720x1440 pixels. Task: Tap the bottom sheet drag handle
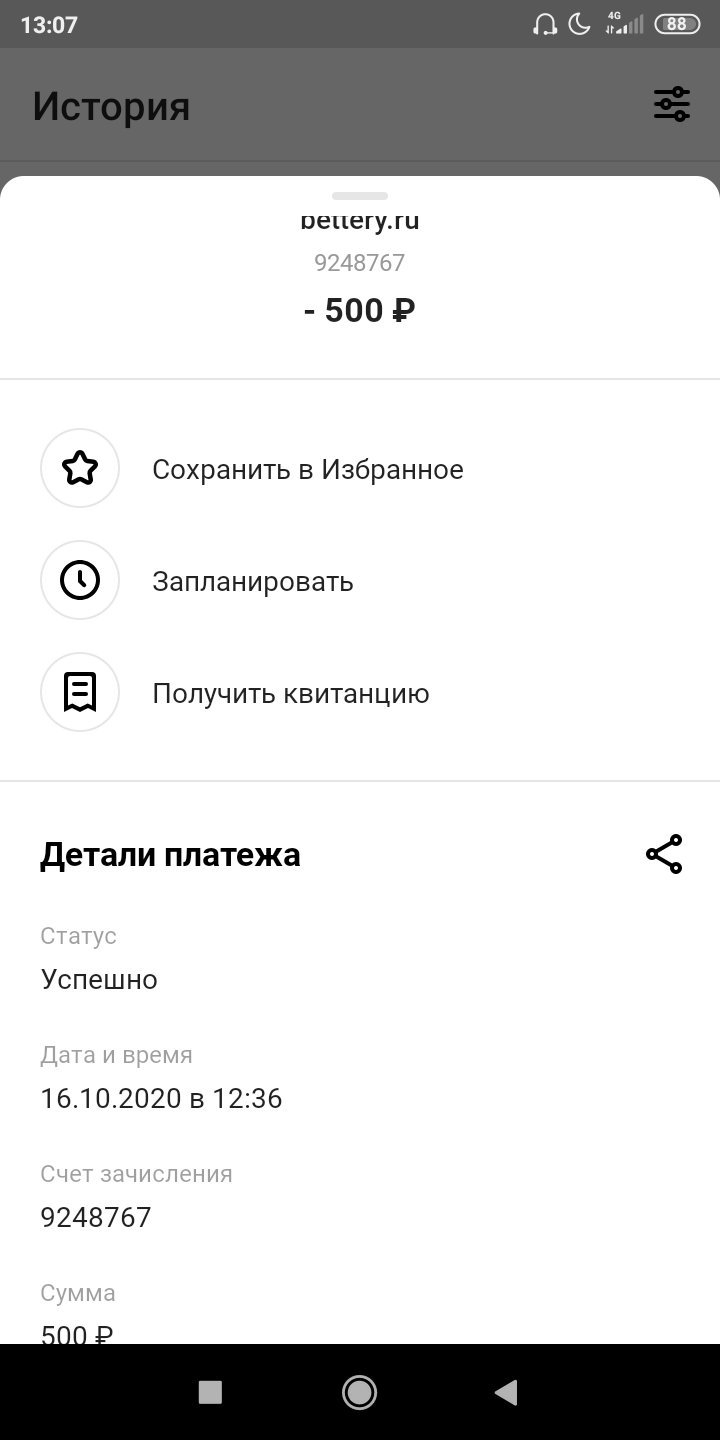pos(360,196)
